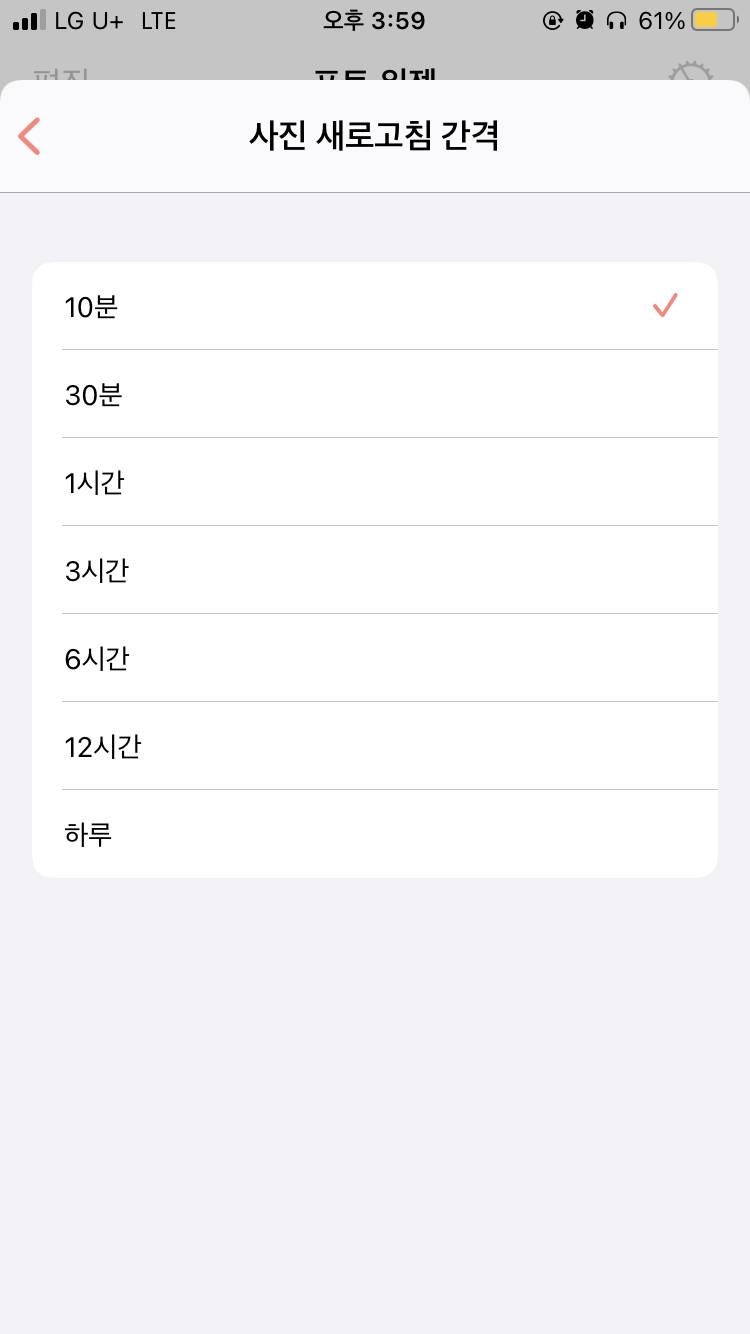Tap the alarm clock status bar icon
The width and height of the screenshot is (750, 1334).
click(x=583, y=19)
